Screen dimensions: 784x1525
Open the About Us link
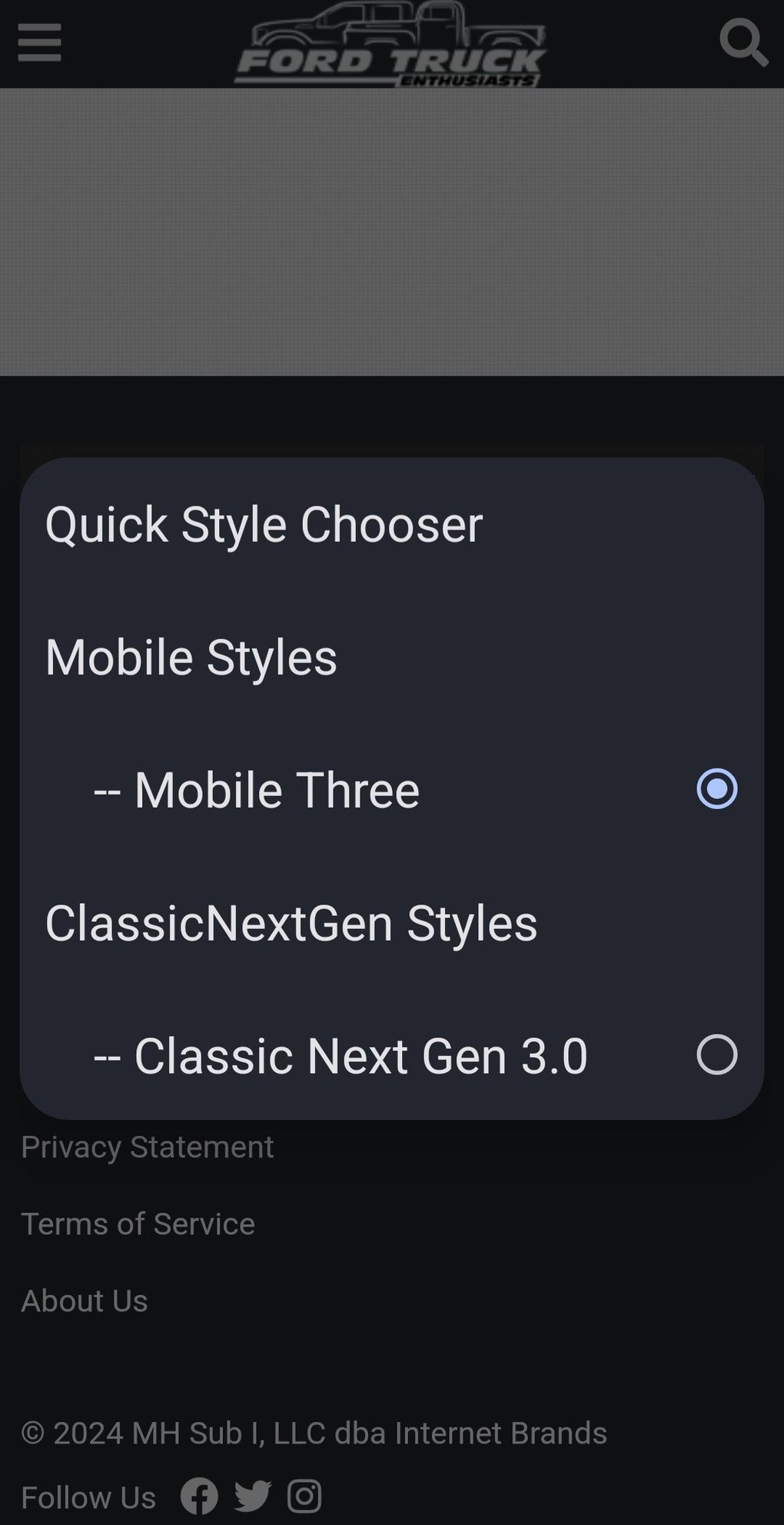(x=85, y=1300)
